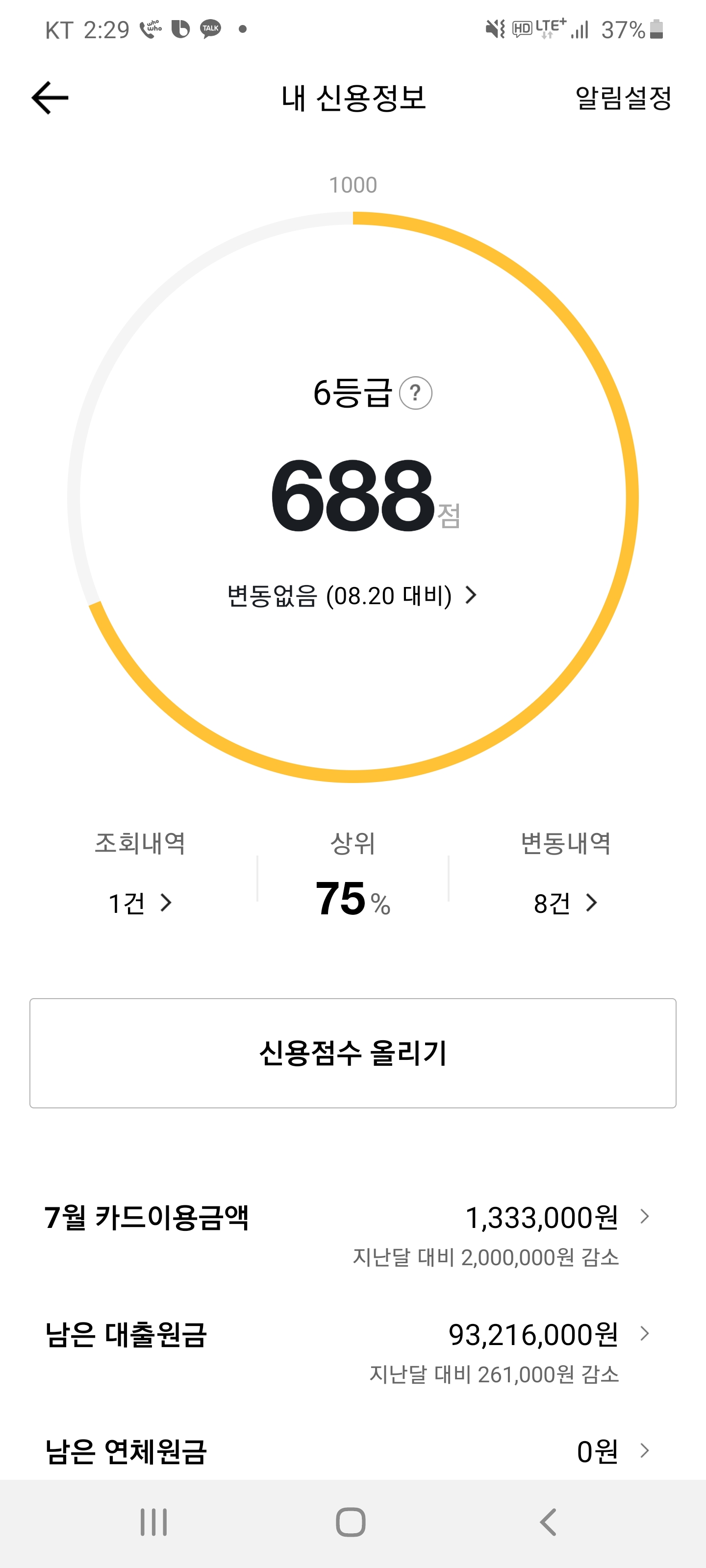The image size is (706, 1568).
Task: Tap the system home button
Action: coord(351,1522)
